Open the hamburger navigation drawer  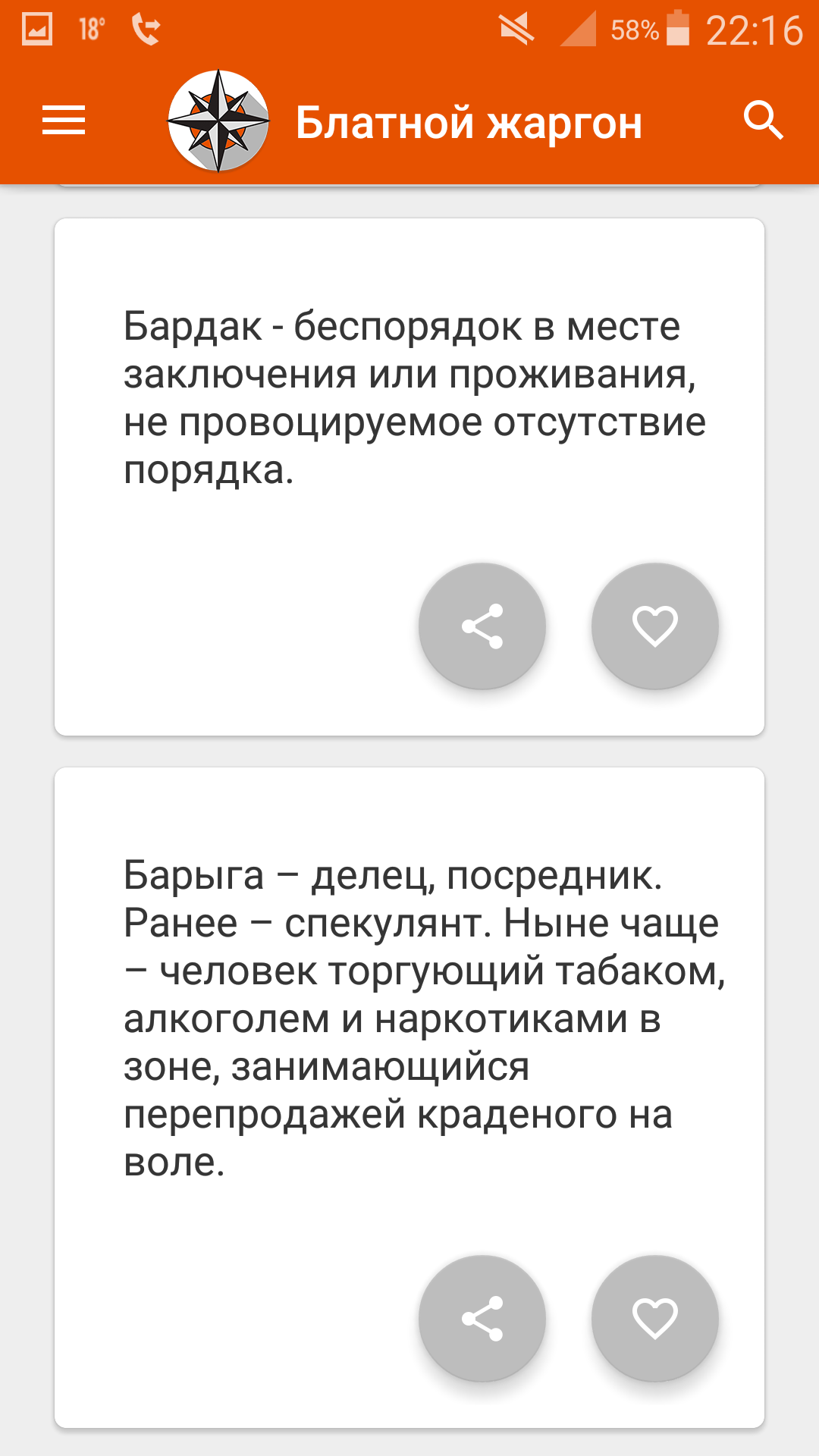coord(64,121)
